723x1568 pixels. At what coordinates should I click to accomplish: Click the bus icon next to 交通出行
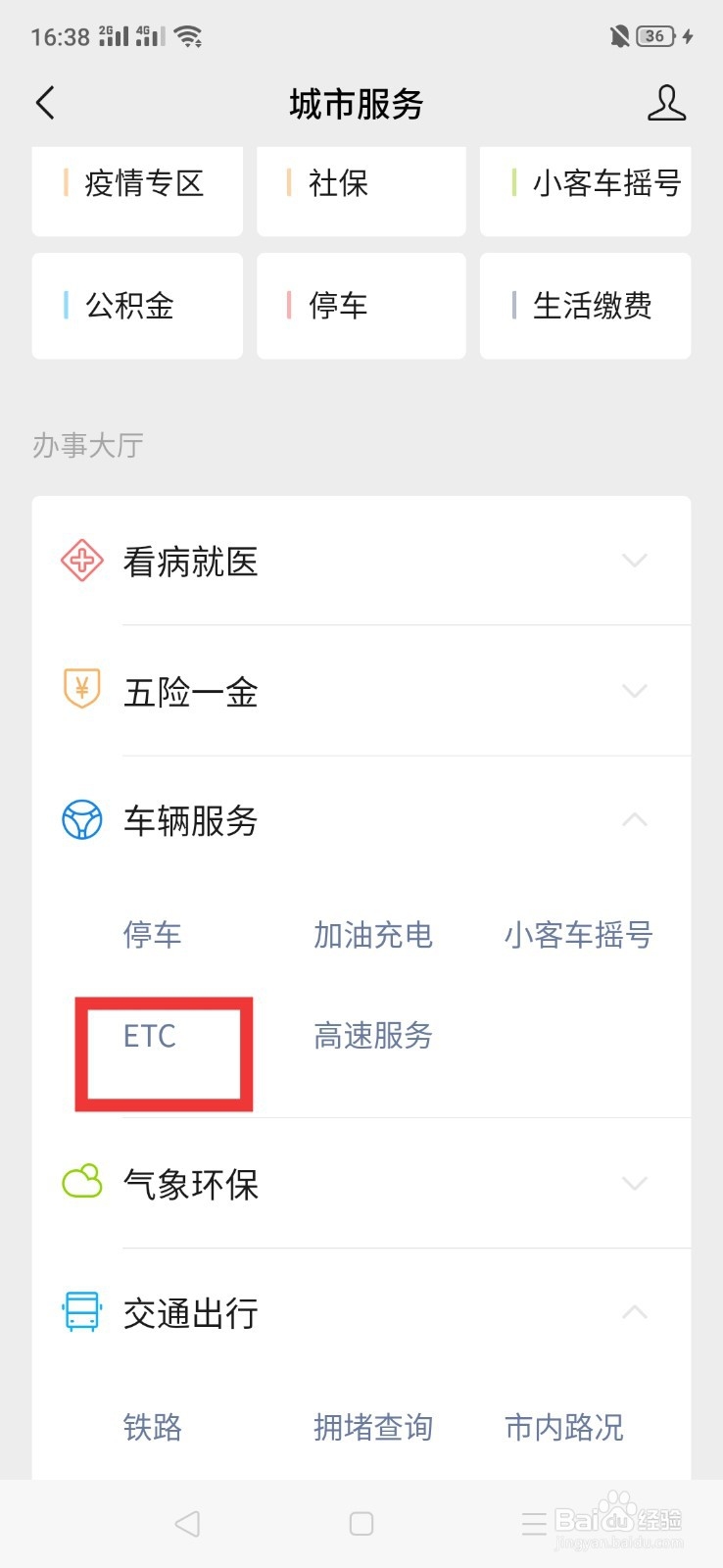82,1312
